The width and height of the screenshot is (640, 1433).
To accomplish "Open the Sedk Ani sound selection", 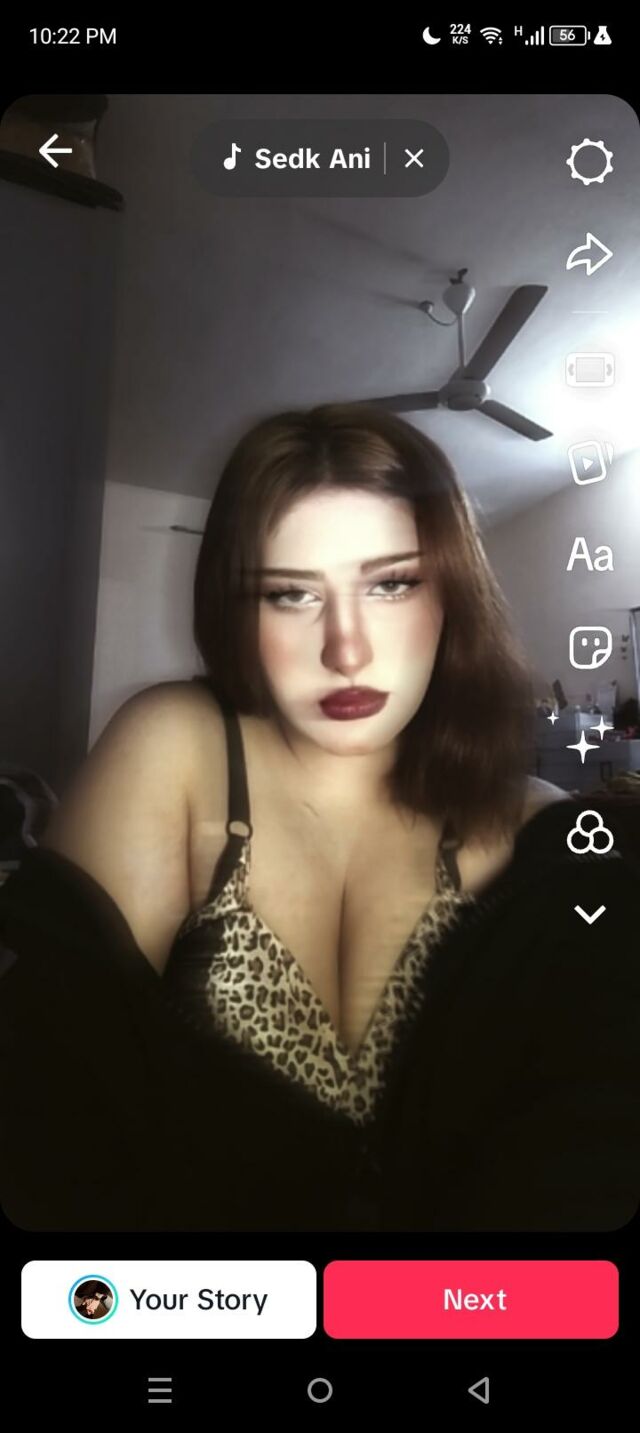I will [x=299, y=158].
